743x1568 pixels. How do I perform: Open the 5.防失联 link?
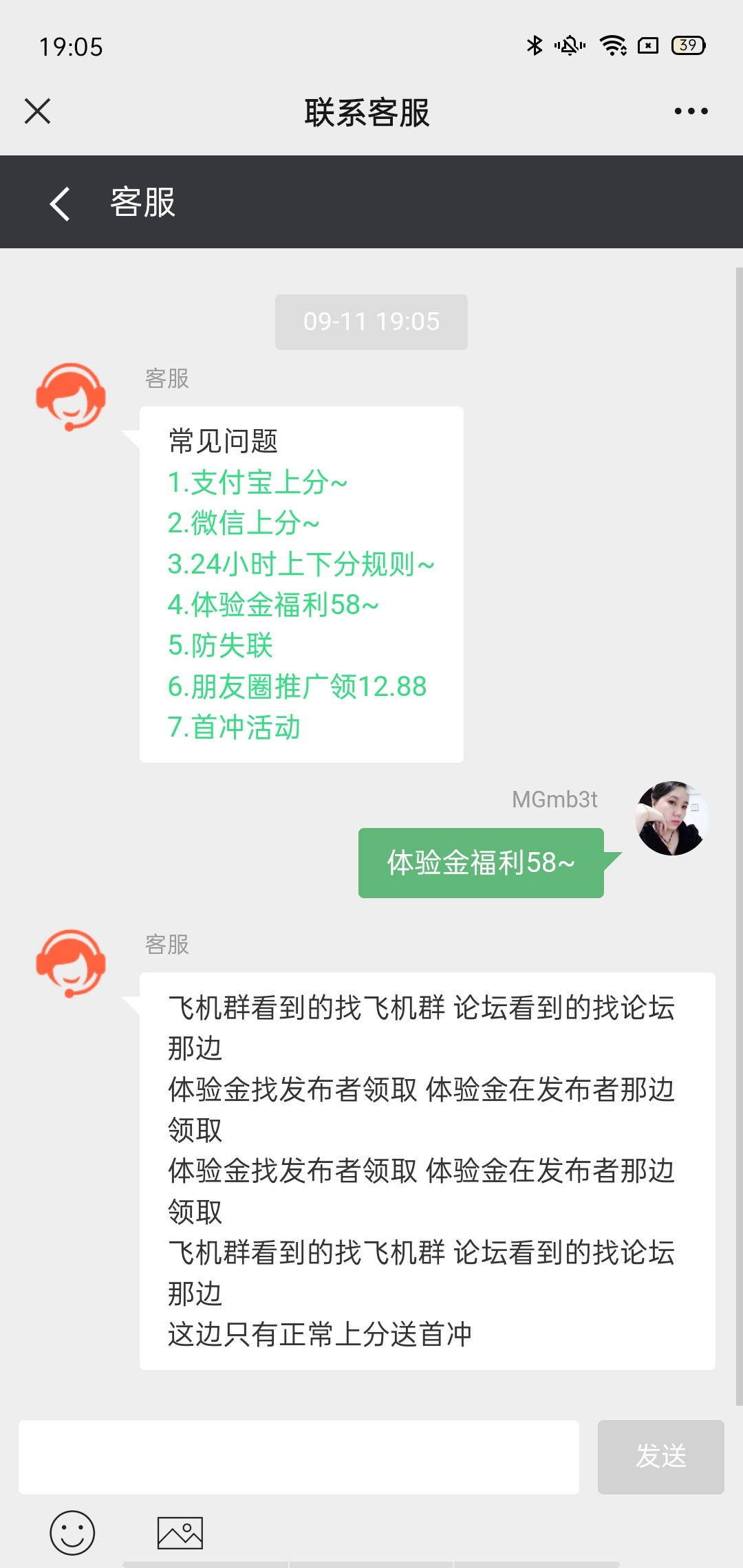220,646
